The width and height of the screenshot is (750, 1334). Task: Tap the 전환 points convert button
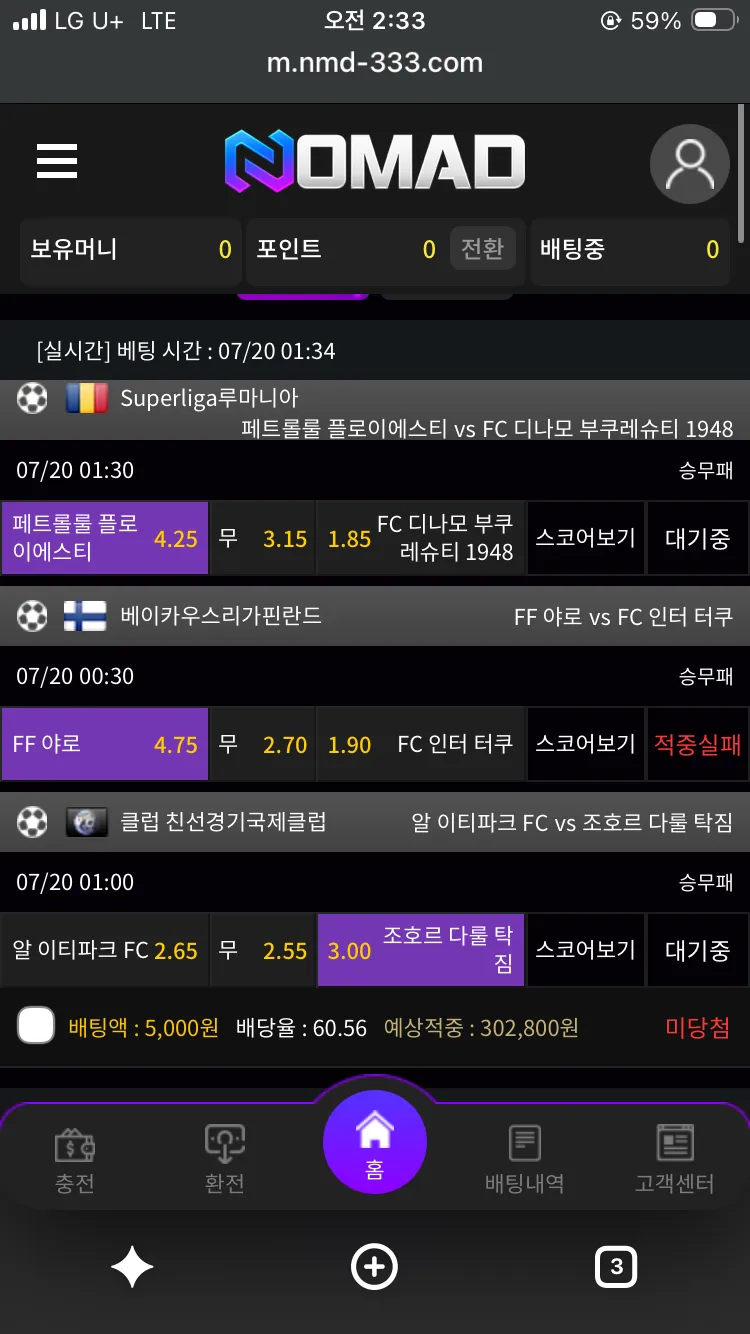[483, 249]
